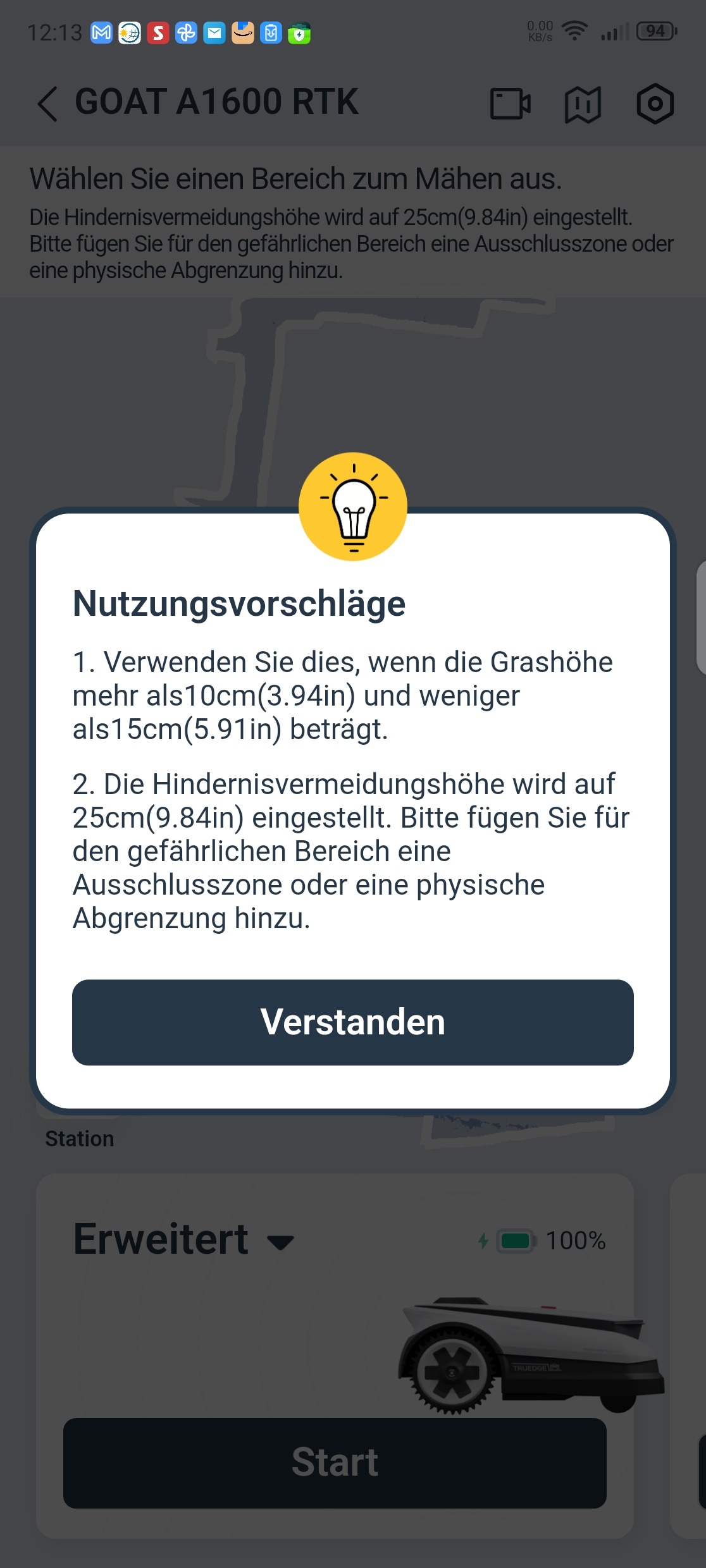The image size is (706, 1568).
Task: Open the camera video view
Action: 511,104
